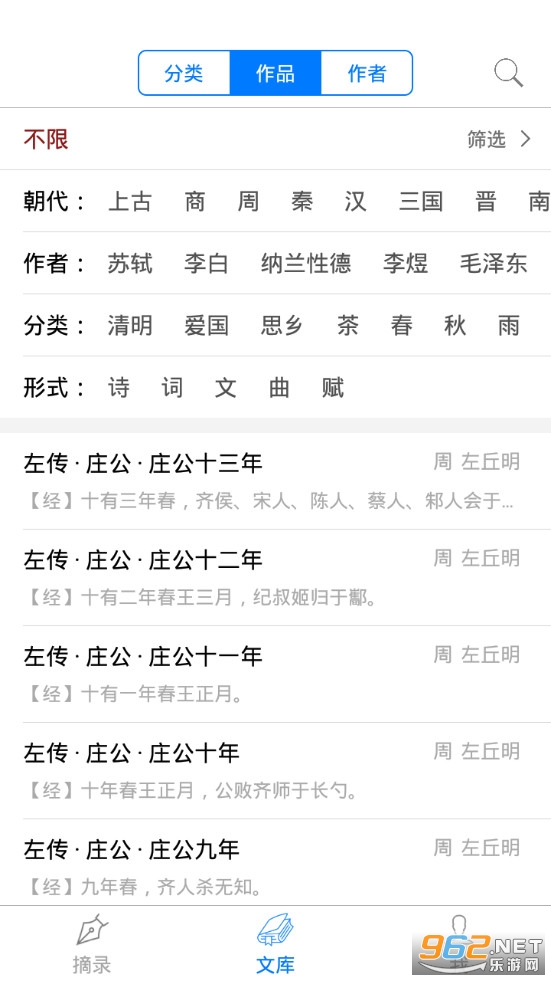This screenshot has height=981, width=551.
Task: Open 左传·庄公·庄公十年
Action: (275, 770)
